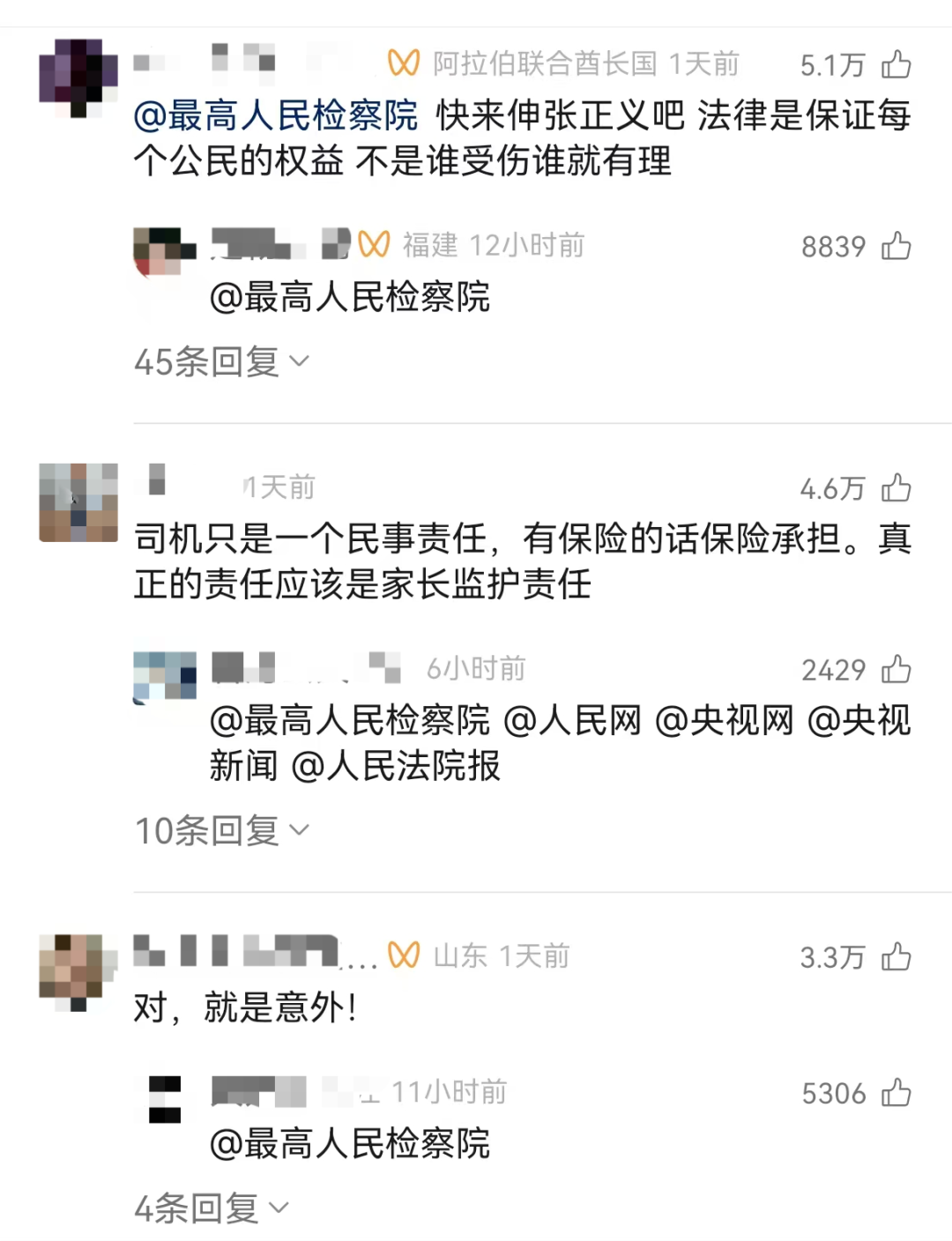This screenshot has width=952, height=1241.
Task: Like the reply with 5306 likes
Action: click(x=896, y=1093)
